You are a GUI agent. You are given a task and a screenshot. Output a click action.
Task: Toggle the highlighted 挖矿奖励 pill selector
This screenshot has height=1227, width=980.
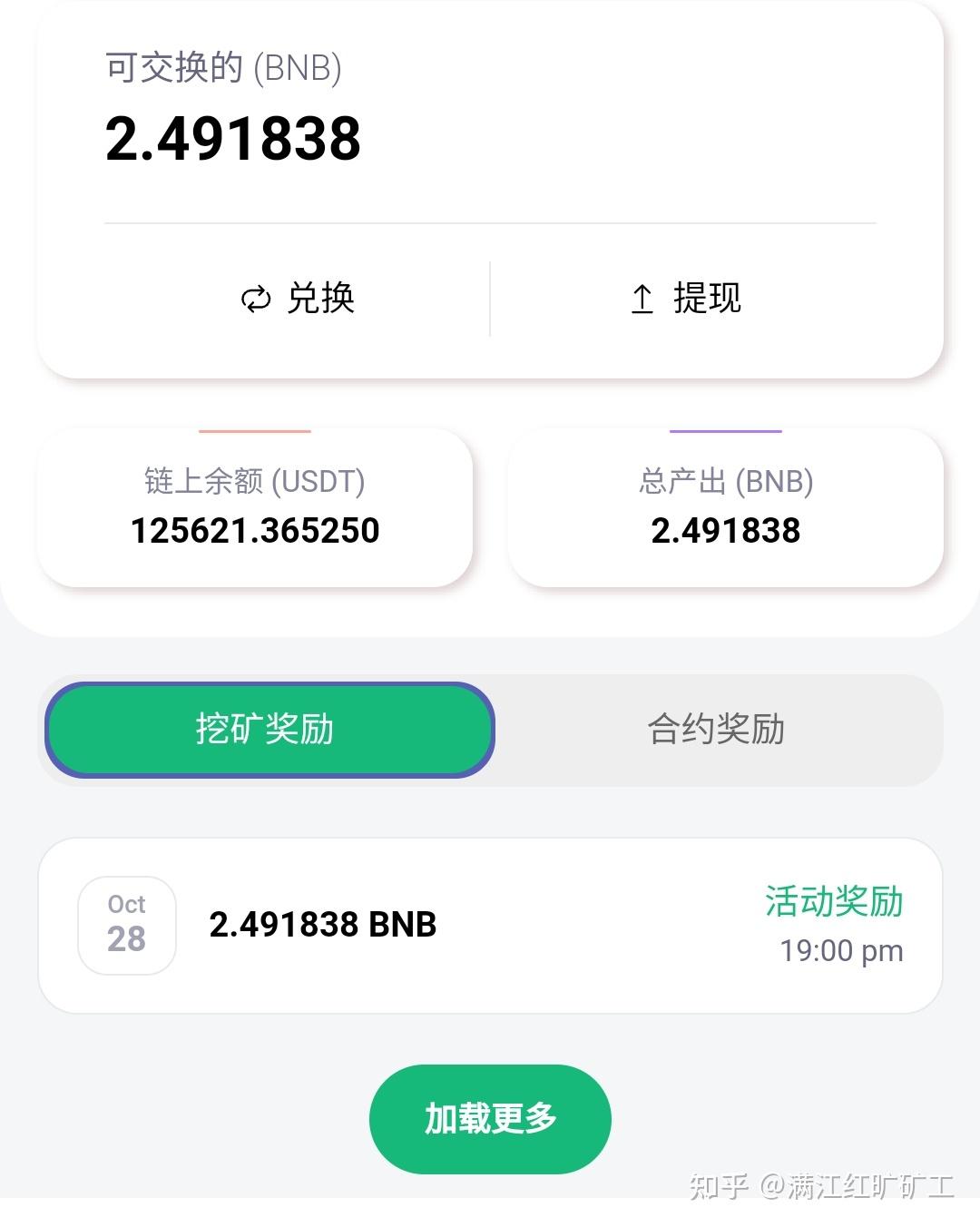point(269,729)
